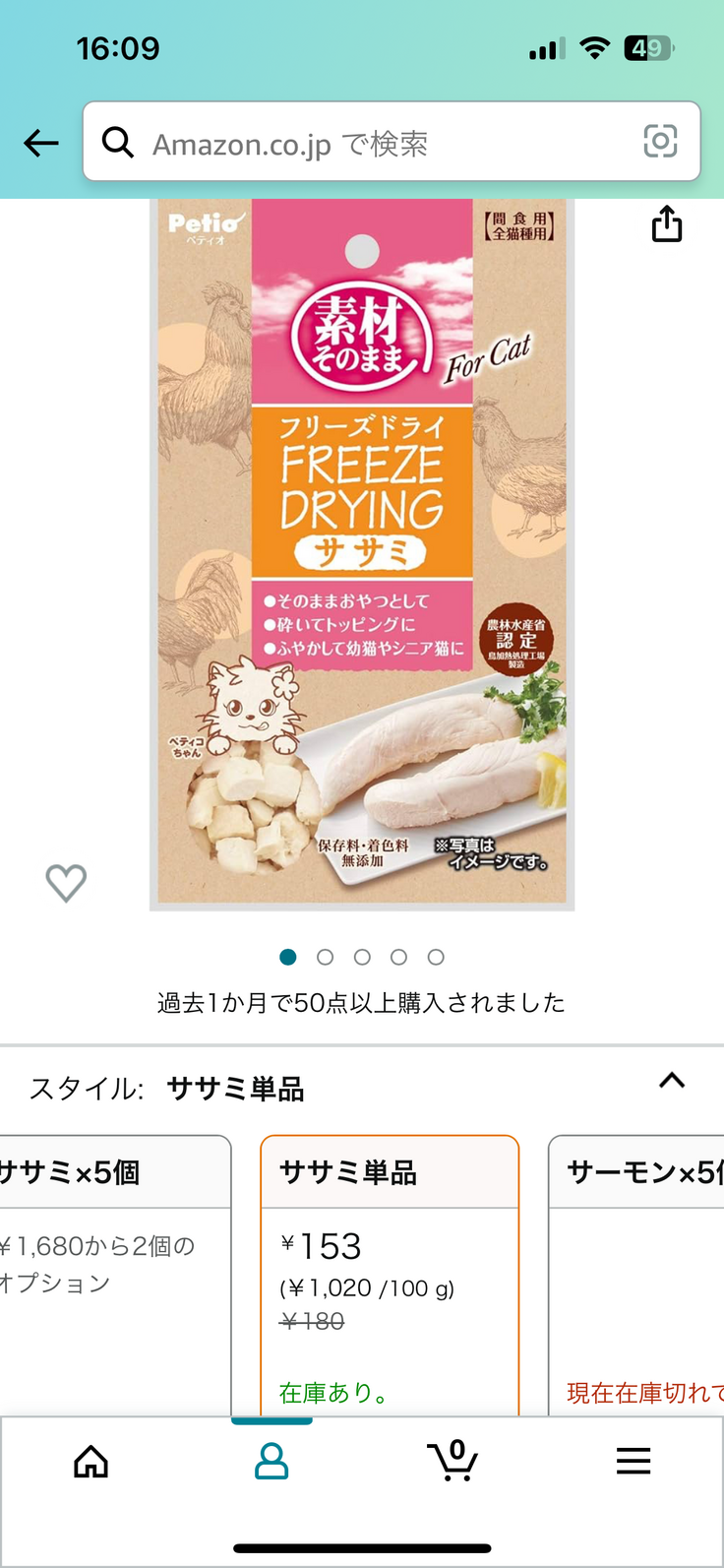Open the hamburger menu tab
Image resolution: width=724 pixels, height=1568 pixels.
pos(633,1462)
